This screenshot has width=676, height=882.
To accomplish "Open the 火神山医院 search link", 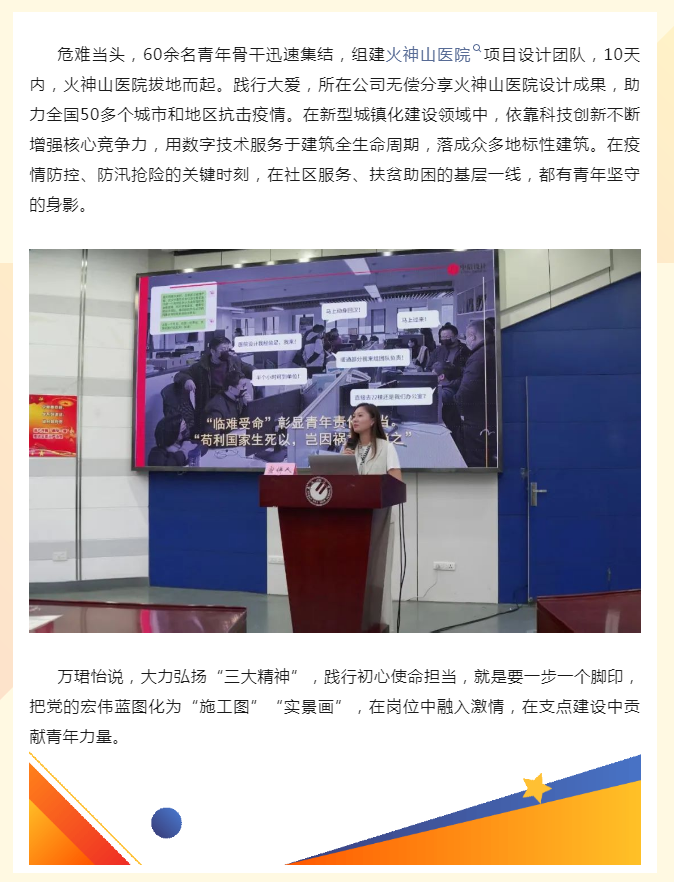I will [x=431, y=54].
